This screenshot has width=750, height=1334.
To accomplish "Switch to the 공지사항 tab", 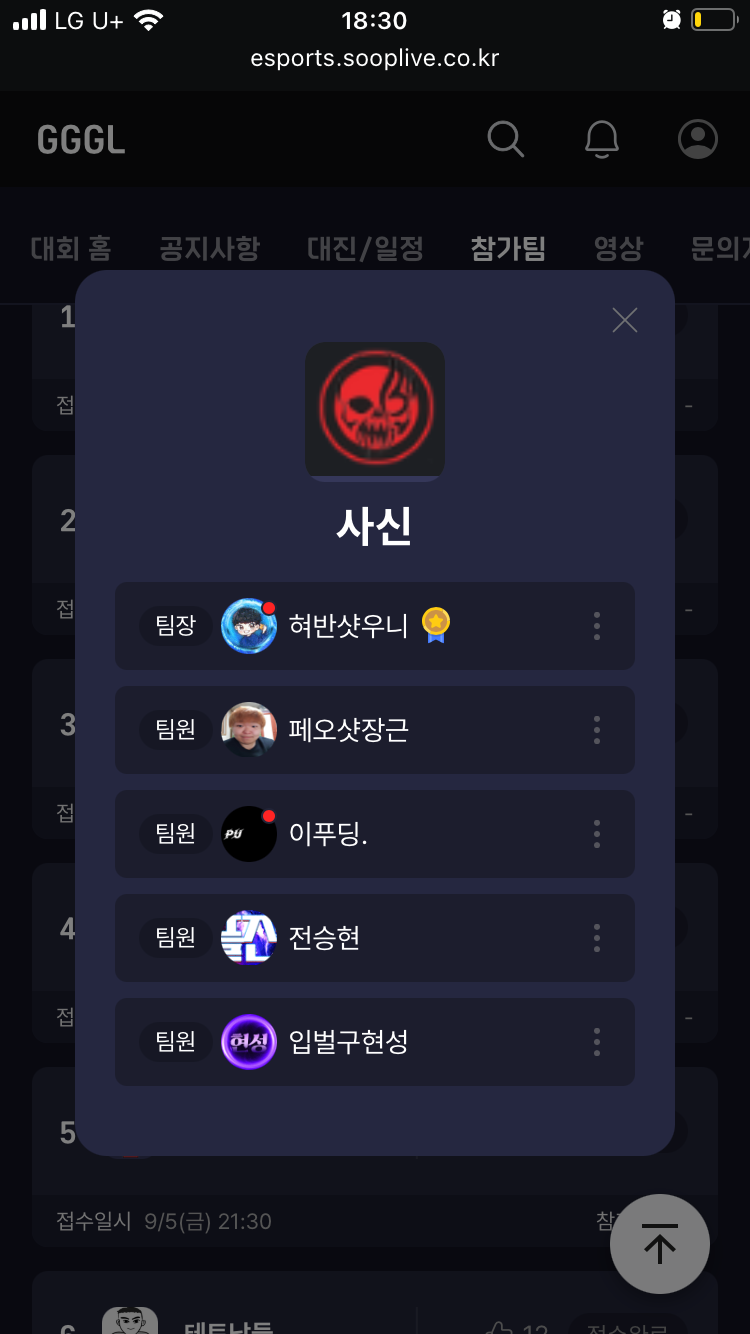I will coord(209,248).
